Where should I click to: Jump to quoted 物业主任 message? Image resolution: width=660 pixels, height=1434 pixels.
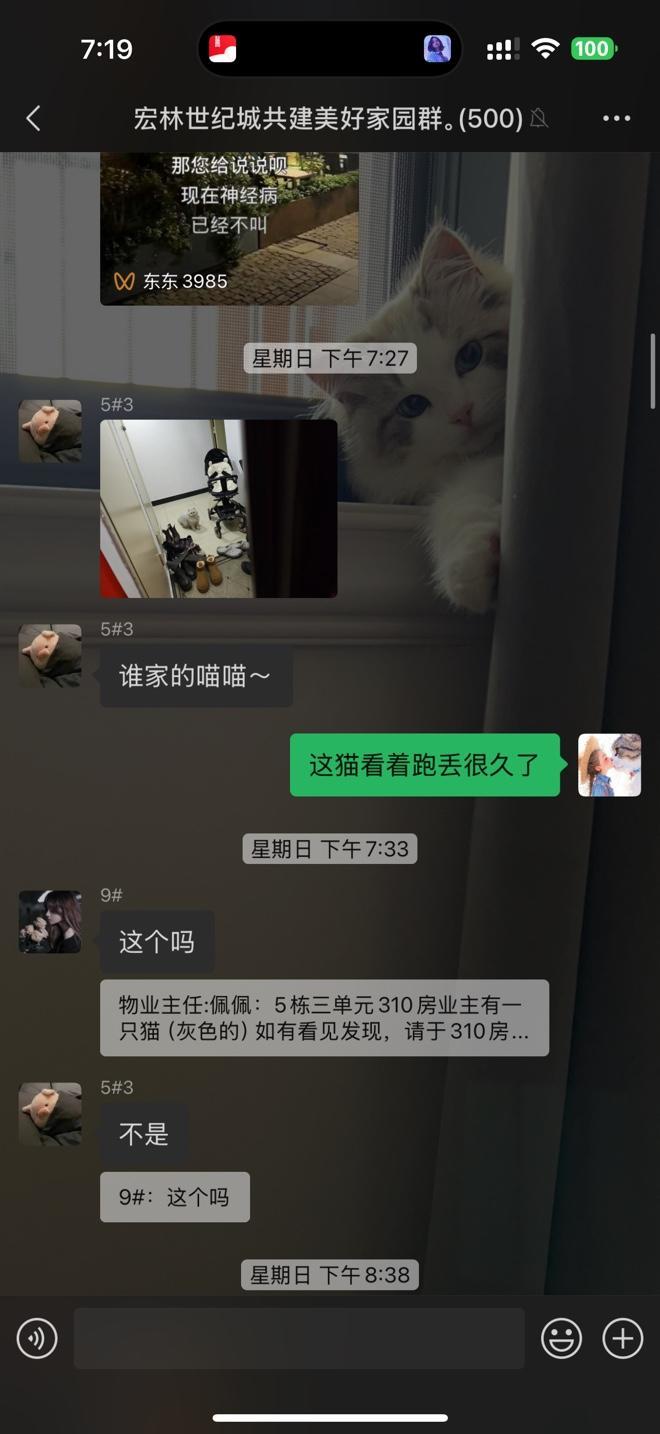(324, 1018)
